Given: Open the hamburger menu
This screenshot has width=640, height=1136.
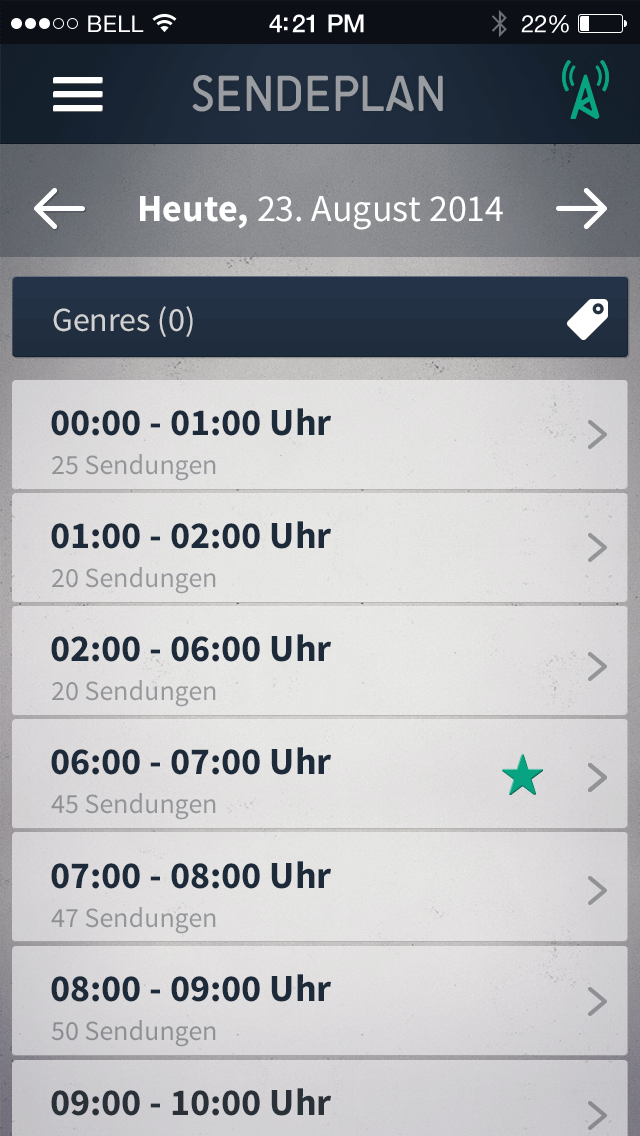Looking at the screenshot, I should pos(78,94).
